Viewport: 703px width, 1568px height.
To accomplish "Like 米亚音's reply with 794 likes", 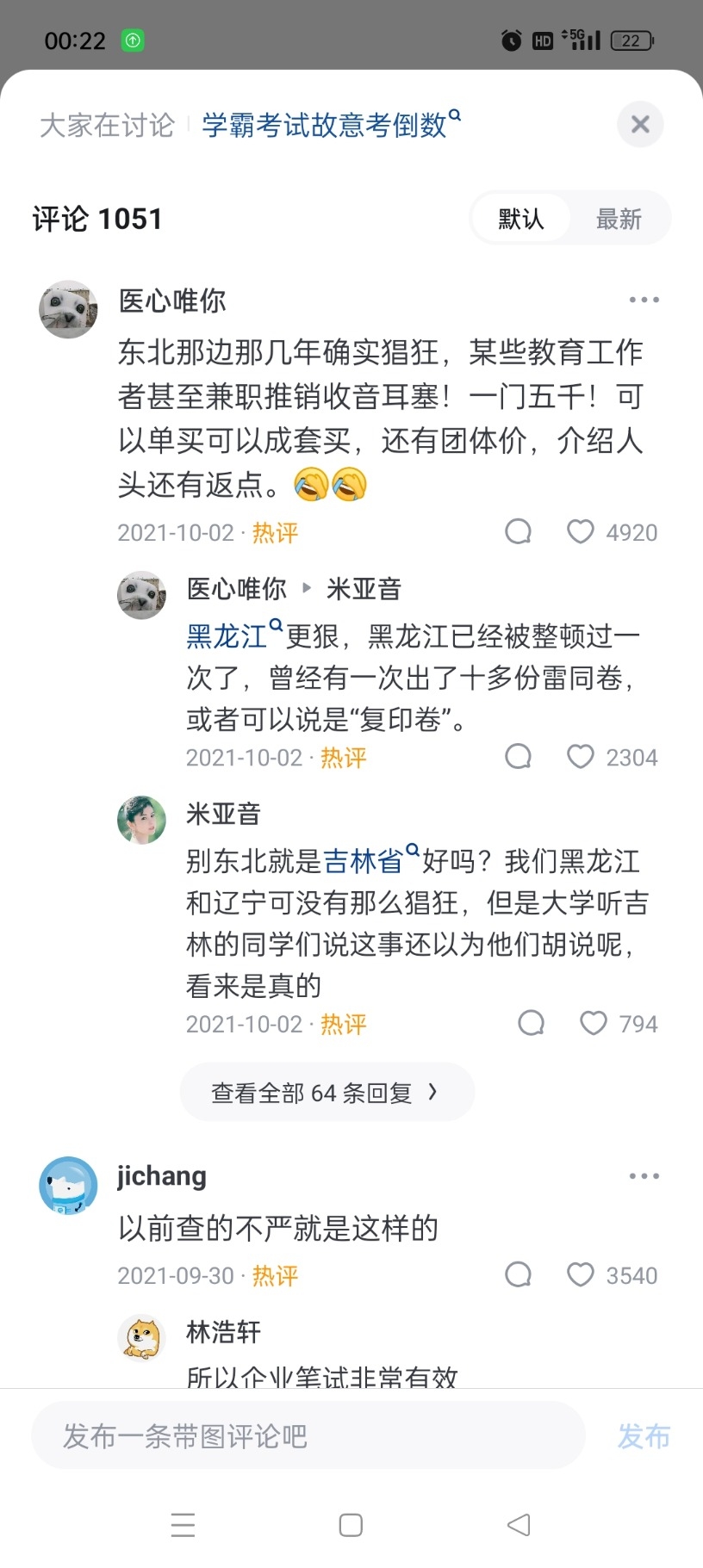I will click(x=594, y=1023).
